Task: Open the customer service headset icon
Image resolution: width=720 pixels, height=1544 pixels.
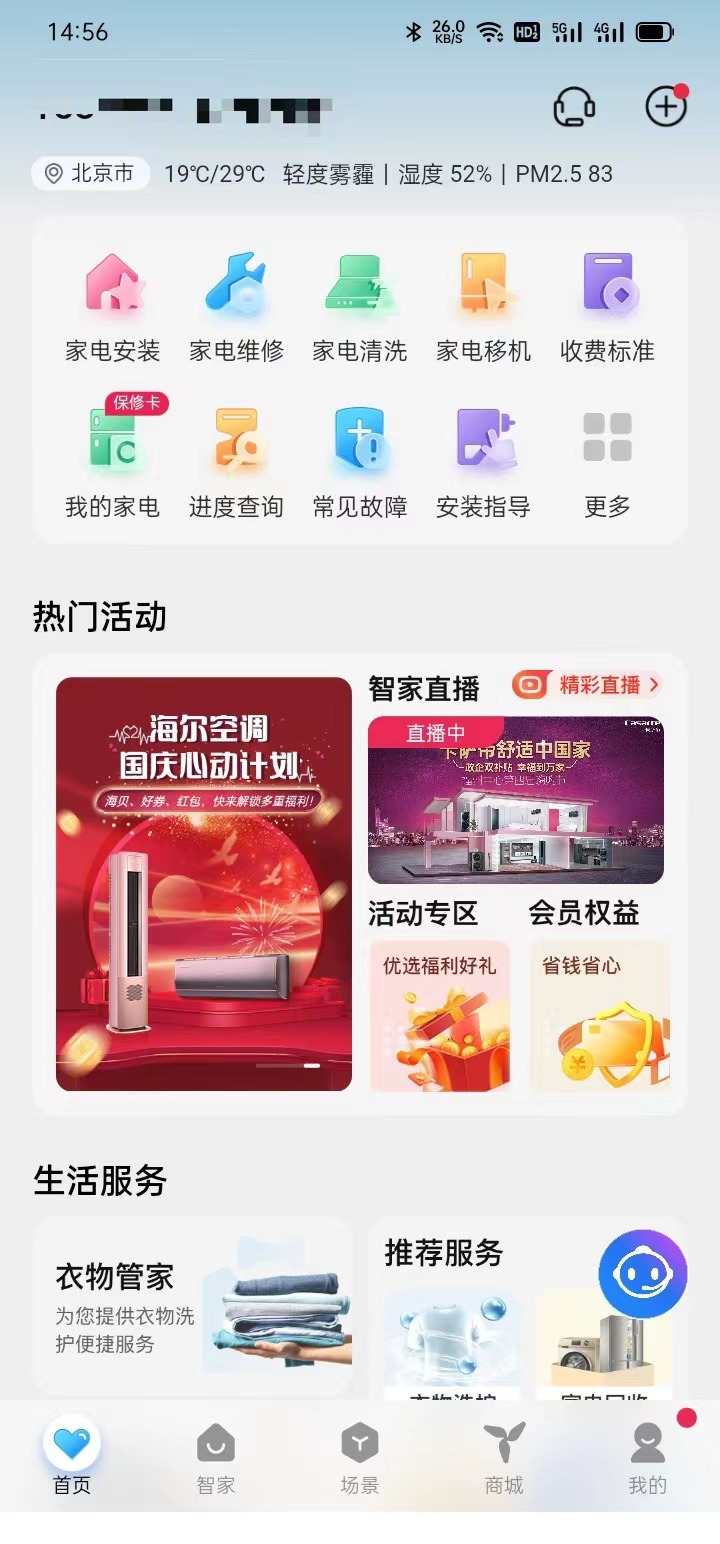Action: [x=574, y=107]
